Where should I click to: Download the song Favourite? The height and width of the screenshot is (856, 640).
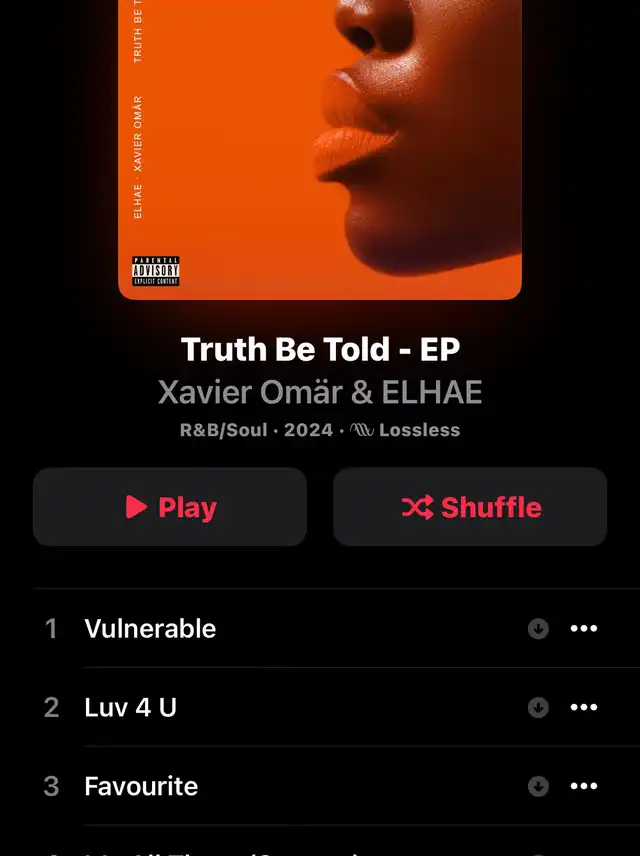point(538,786)
